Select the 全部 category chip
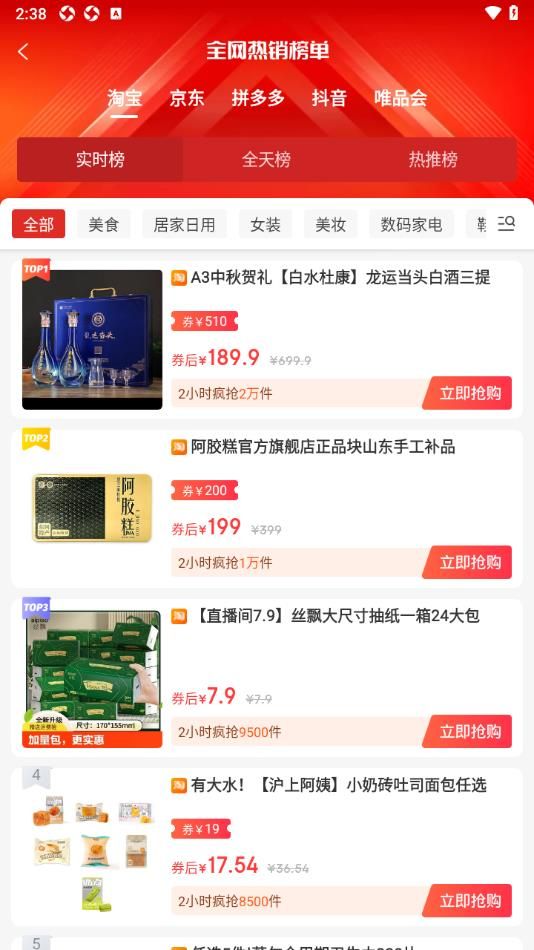534x950 pixels. [38, 224]
